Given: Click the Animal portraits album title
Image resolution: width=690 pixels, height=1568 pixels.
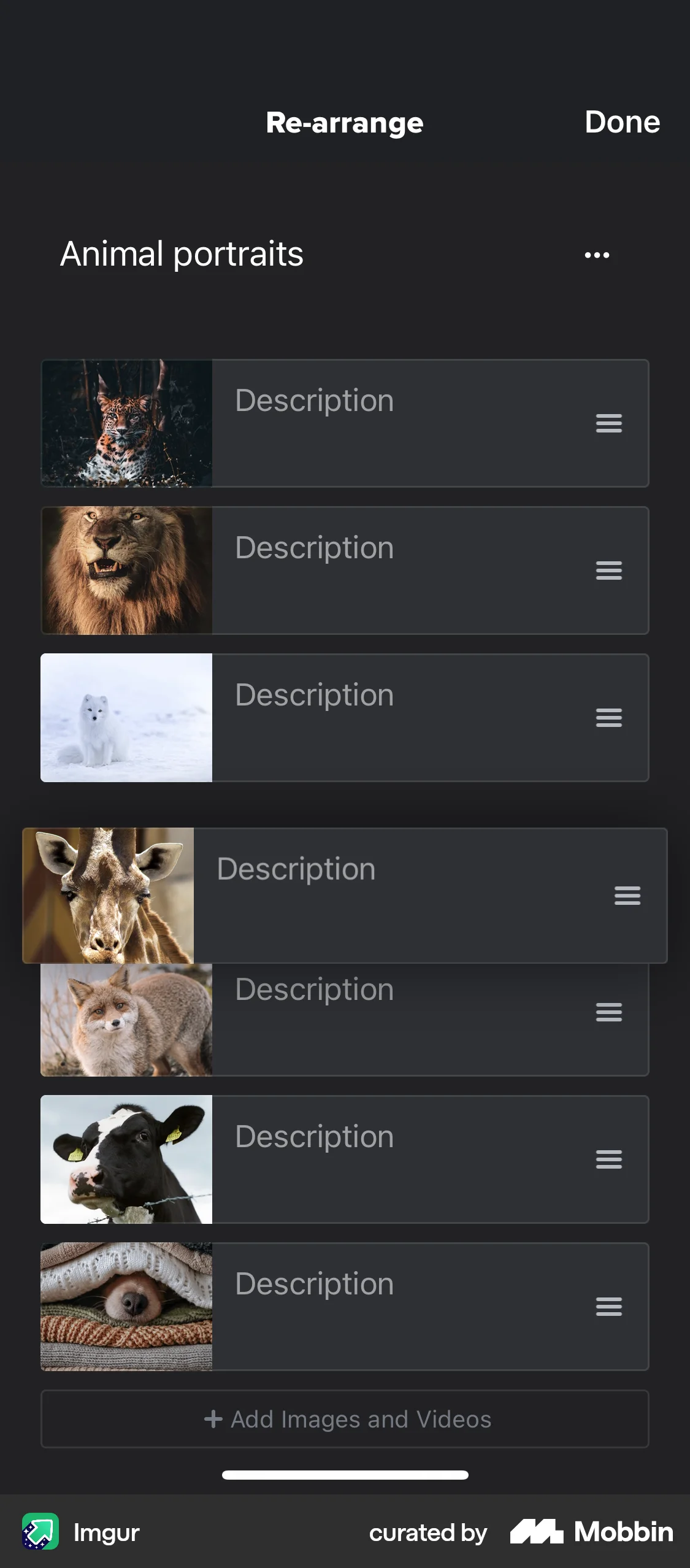Looking at the screenshot, I should click(181, 255).
